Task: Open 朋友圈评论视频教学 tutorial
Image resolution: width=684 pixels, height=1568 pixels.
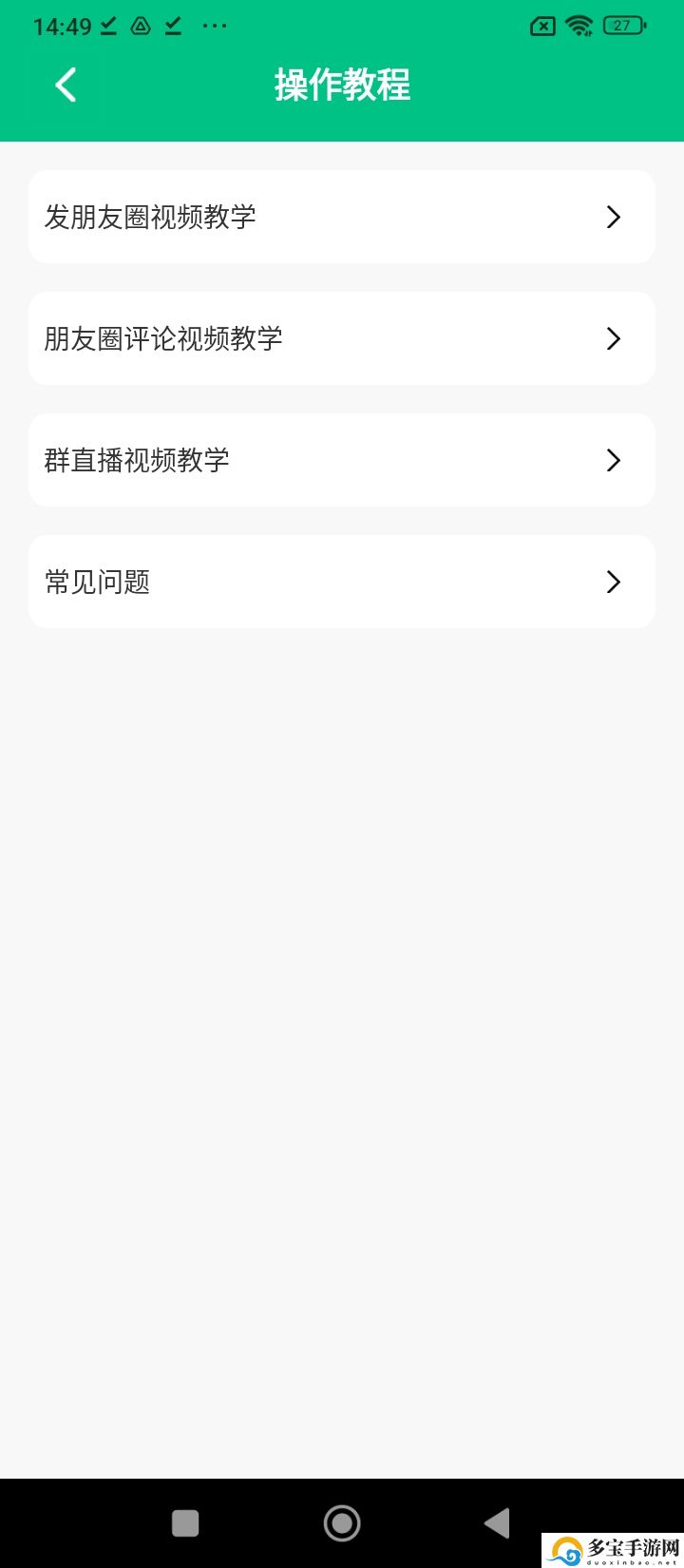Action: click(x=342, y=338)
